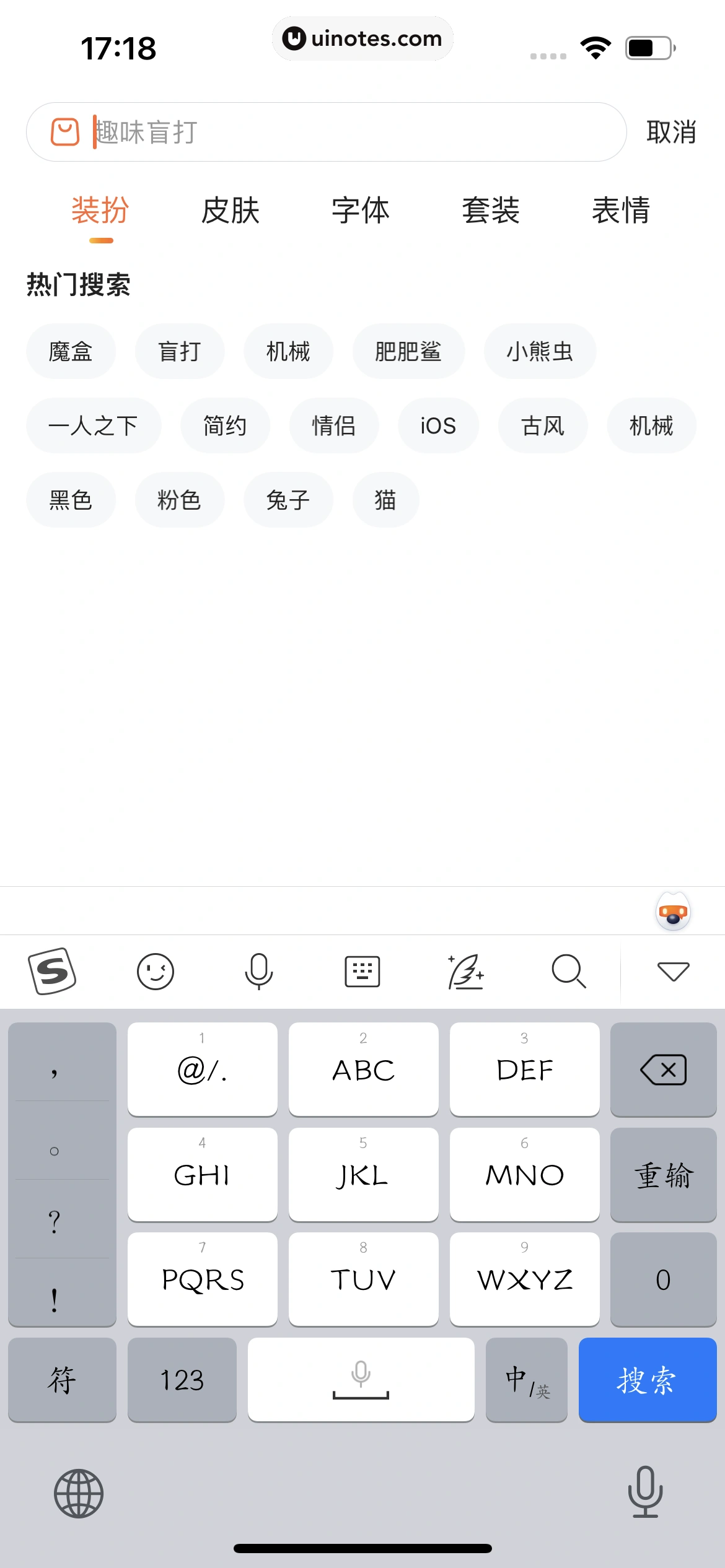
Task: Tap the 小熊虫 search chip
Action: pyautogui.click(x=539, y=351)
